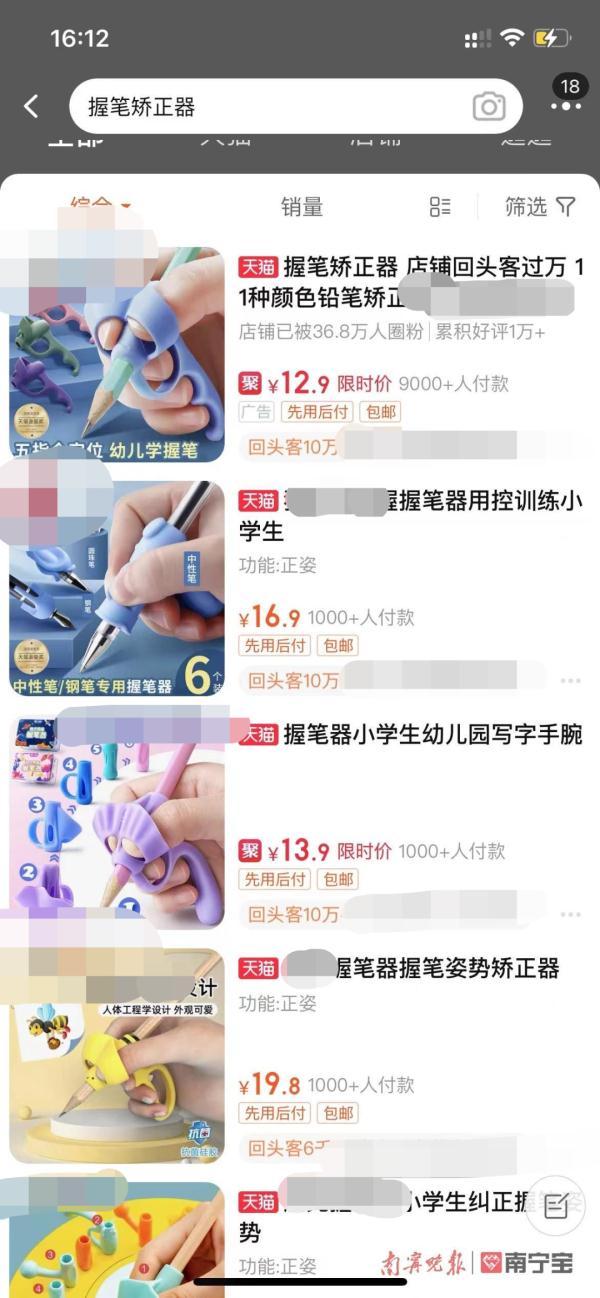
Task: Open 握笔器小学生幼儿园写字手腕 product at ¥13.9
Action: coord(432,735)
